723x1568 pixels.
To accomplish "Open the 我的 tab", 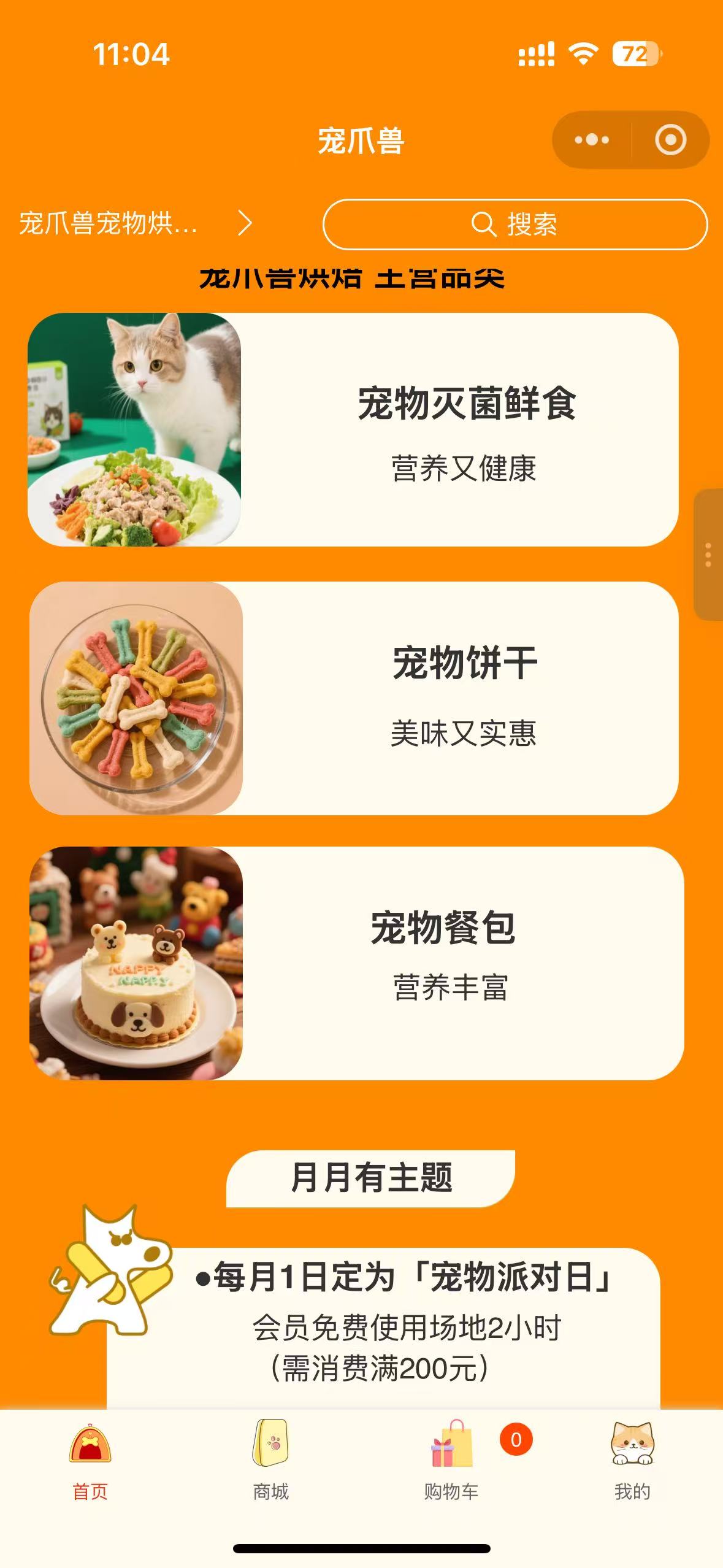I will point(632,1460).
